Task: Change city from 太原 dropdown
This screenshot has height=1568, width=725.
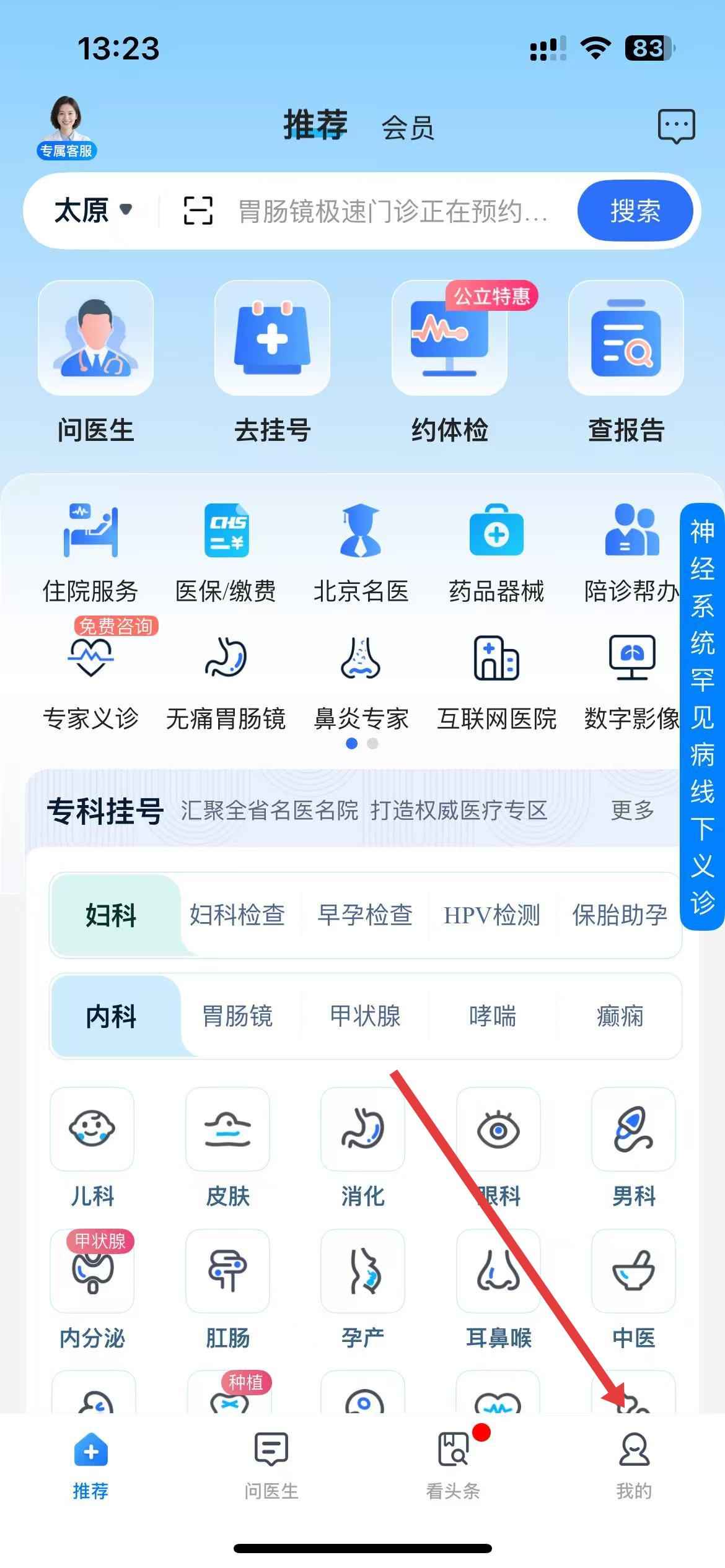Action: click(93, 211)
